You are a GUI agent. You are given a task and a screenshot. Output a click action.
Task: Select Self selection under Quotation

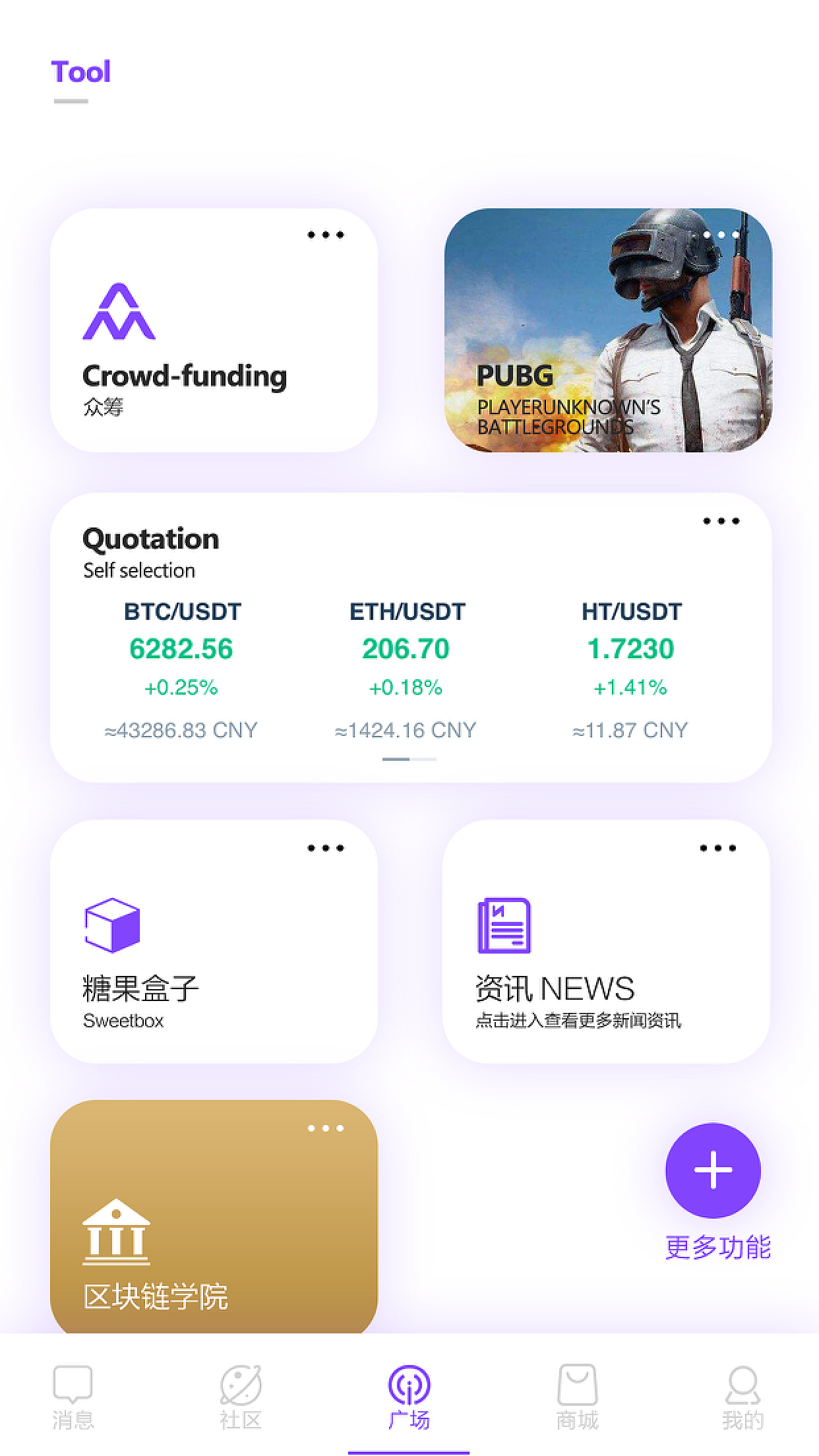click(x=137, y=570)
